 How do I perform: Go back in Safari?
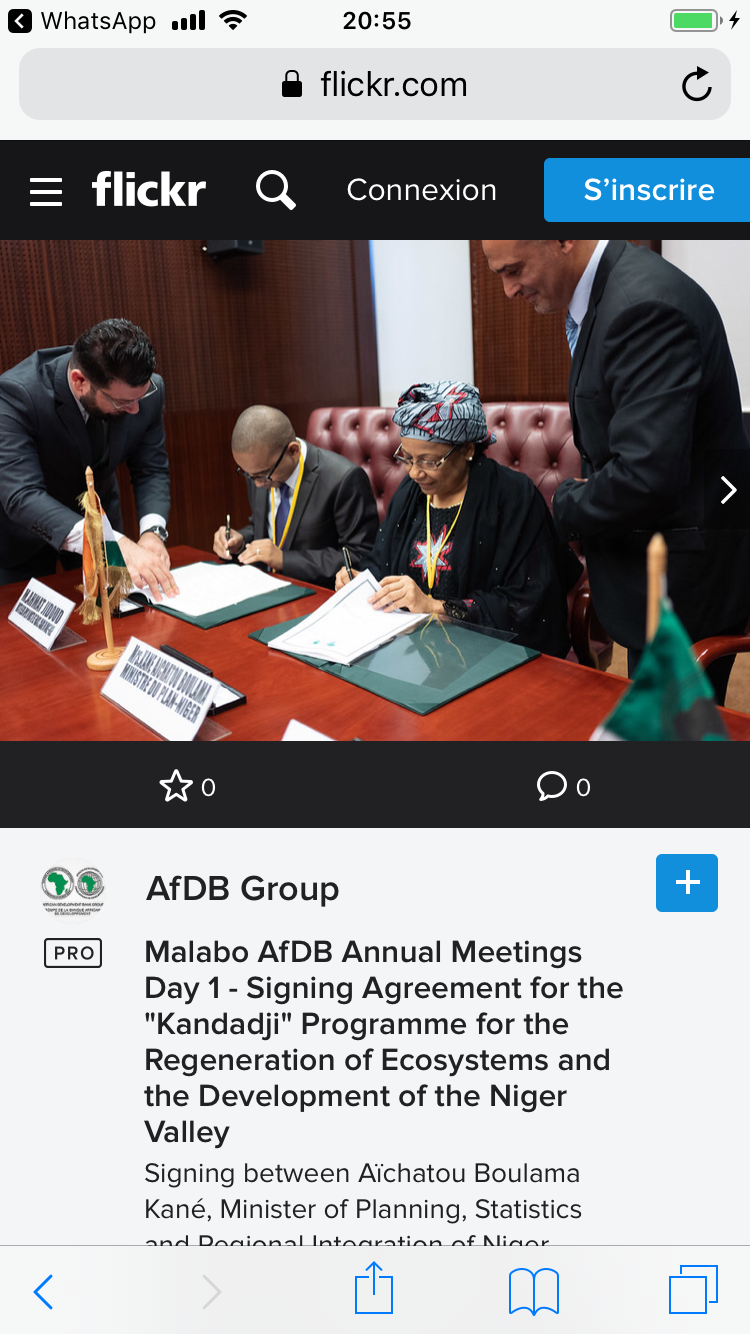[43, 1292]
